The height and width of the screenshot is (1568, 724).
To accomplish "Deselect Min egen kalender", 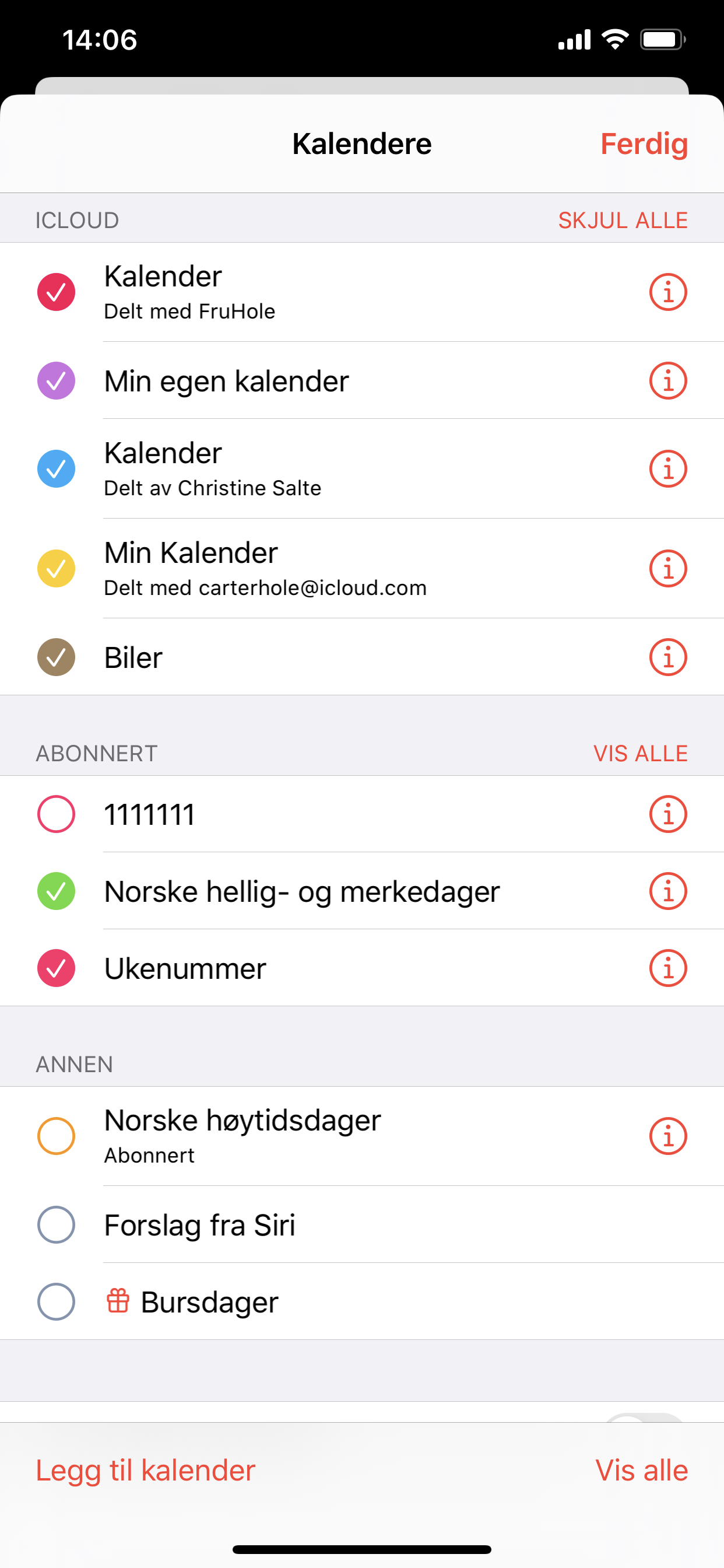I will pyautogui.click(x=56, y=381).
